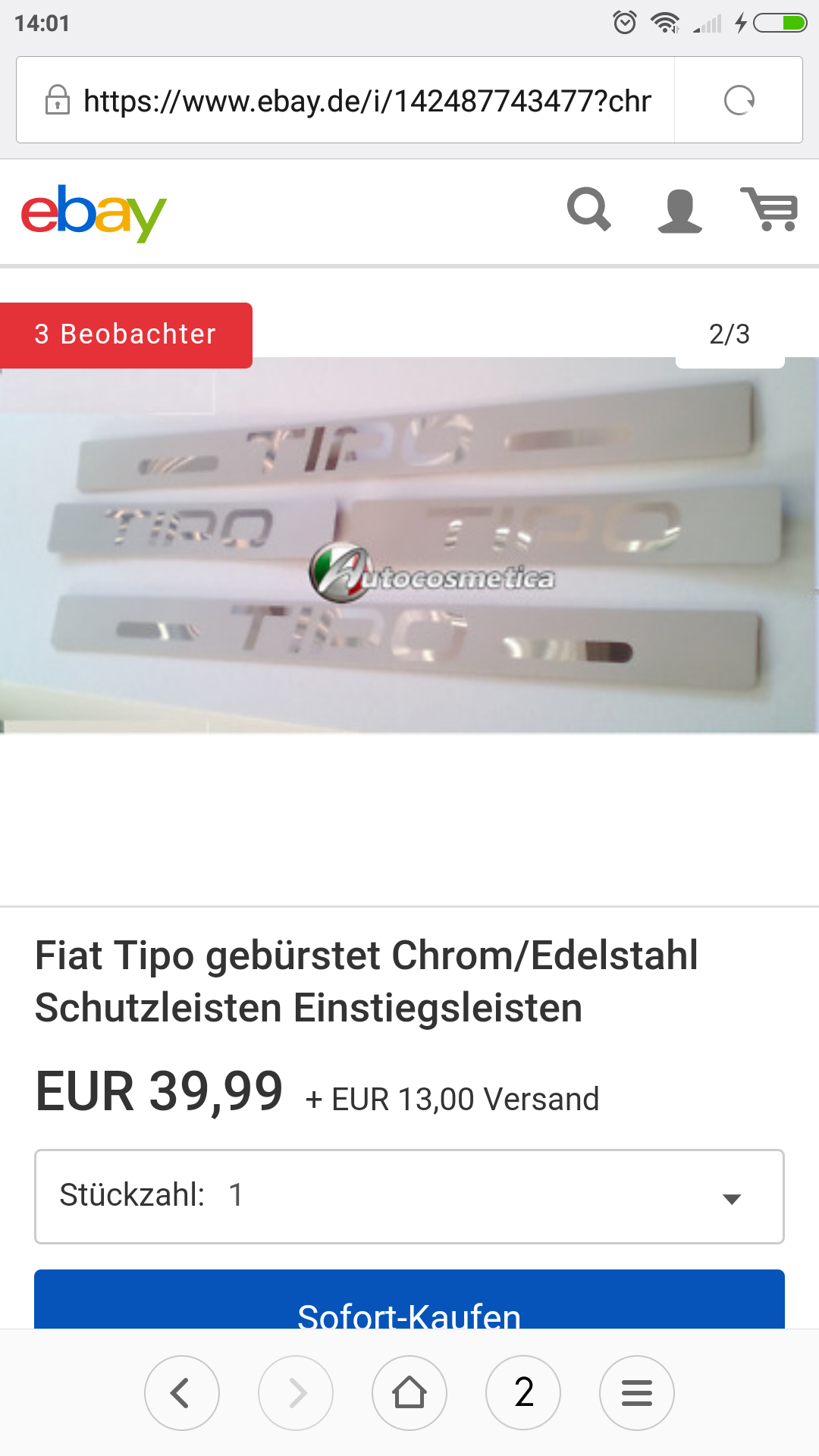Expand the Stückzahl quantity dropdown

(x=409, y=1196)
